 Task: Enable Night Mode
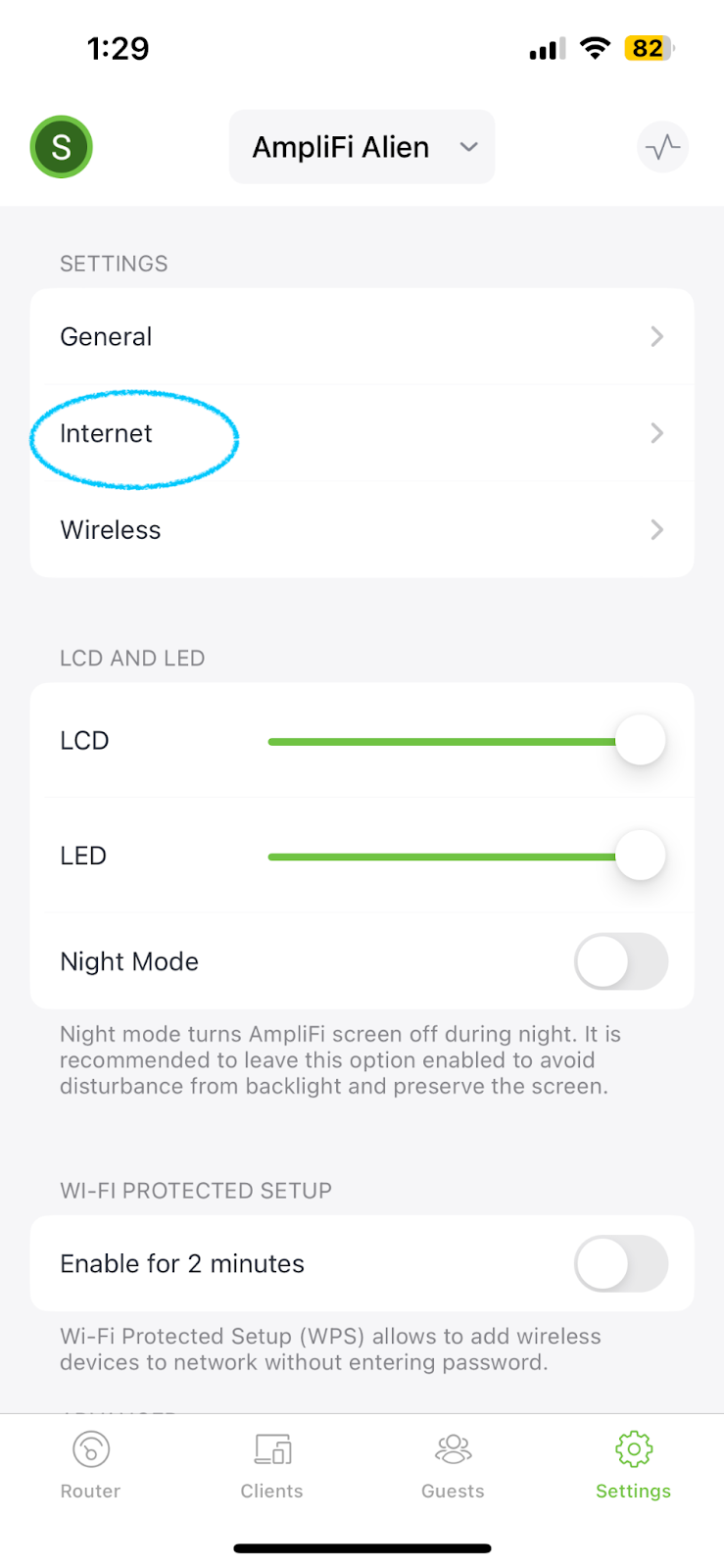(x=621, y=961)
